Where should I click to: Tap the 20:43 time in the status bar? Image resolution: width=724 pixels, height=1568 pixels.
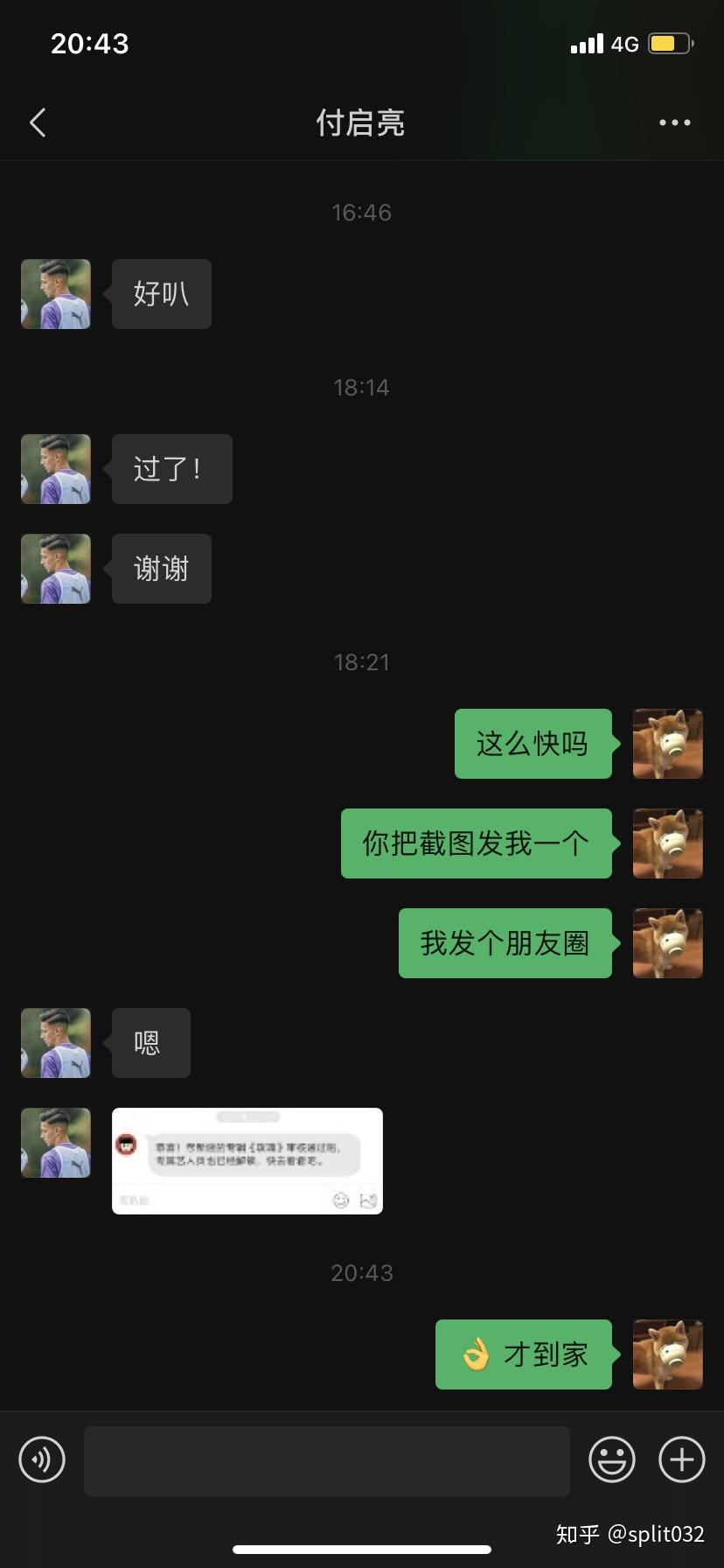coord(90,42)
